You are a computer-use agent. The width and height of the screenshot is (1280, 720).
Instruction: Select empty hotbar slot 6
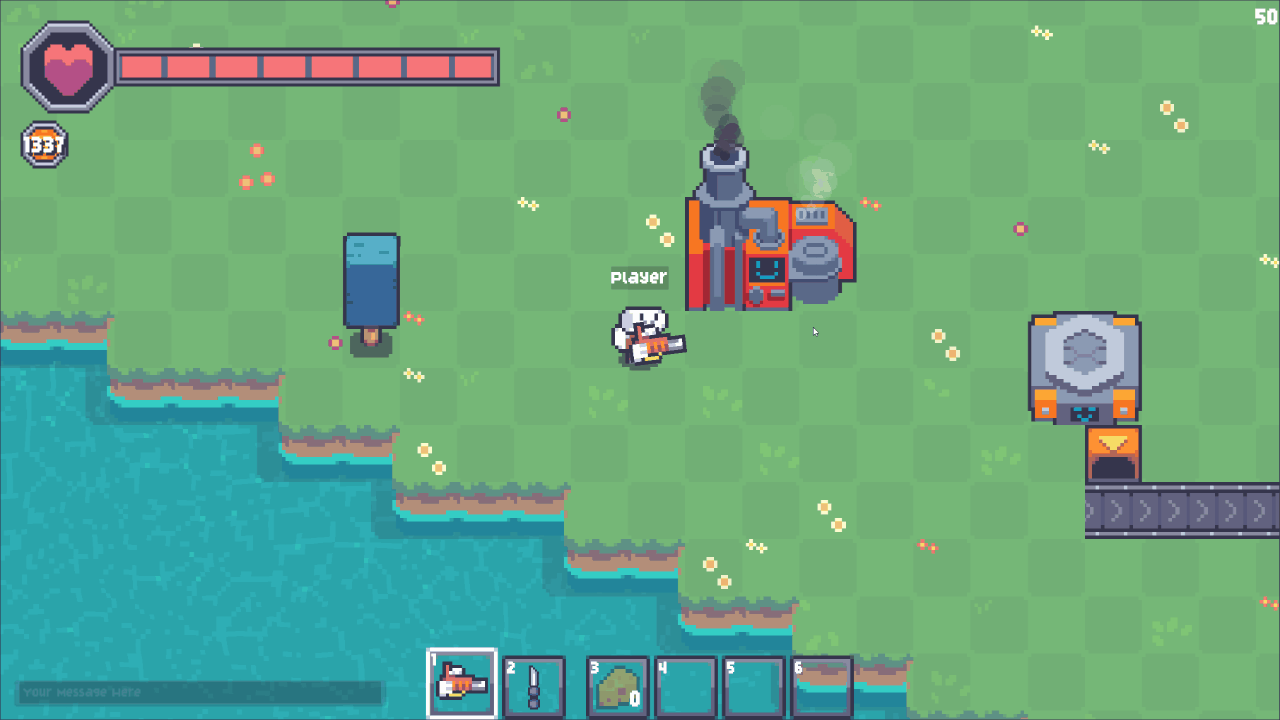point(821,687)
